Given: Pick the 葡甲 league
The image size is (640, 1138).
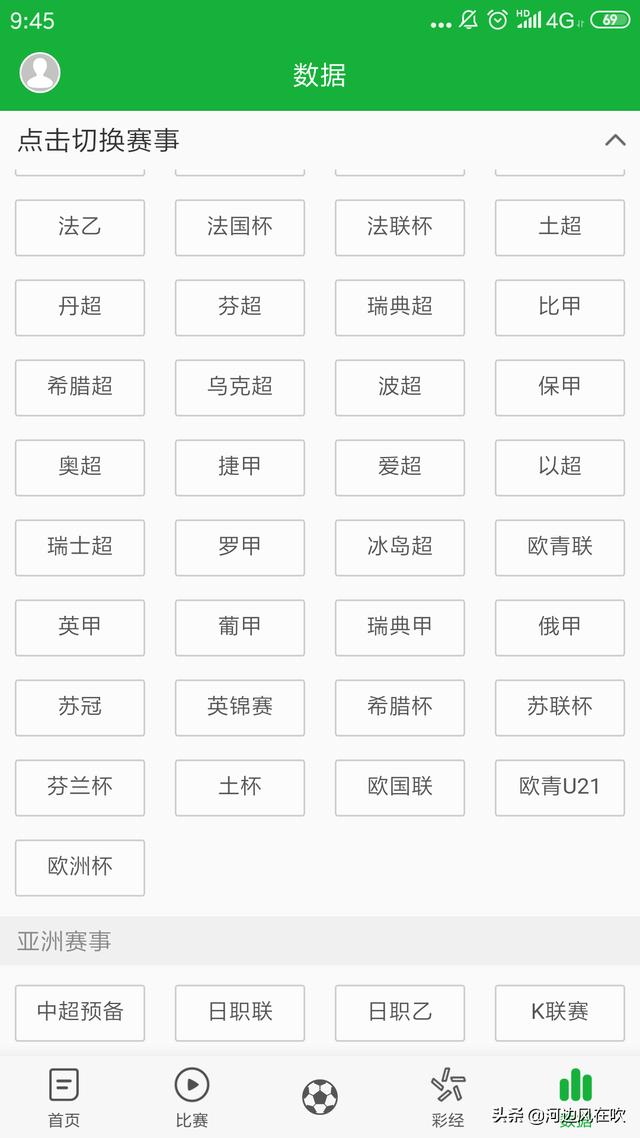Looking at the screenshot, I should (240, 627).
